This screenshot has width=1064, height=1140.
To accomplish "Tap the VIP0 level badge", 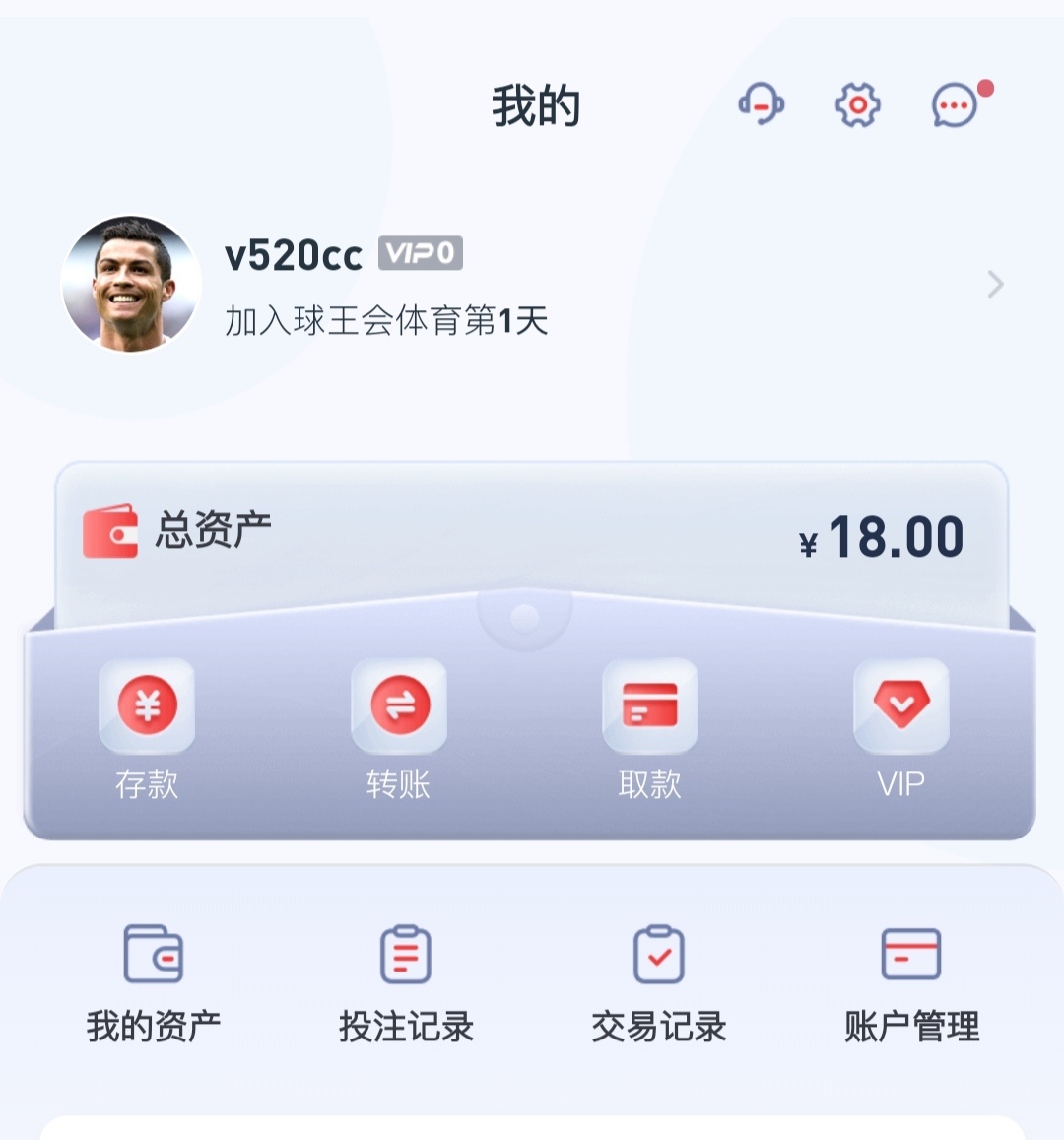I will [x=421, y=254].
